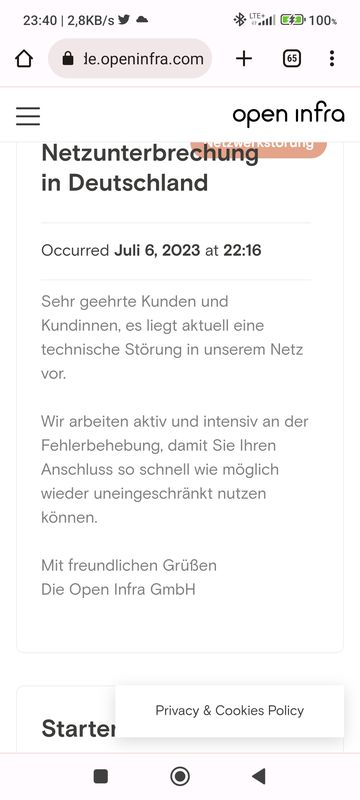Image resolution: width=360 pixels, height=800 pixels.
Task: Go back with the system back button
Action: tap(259, 777)
